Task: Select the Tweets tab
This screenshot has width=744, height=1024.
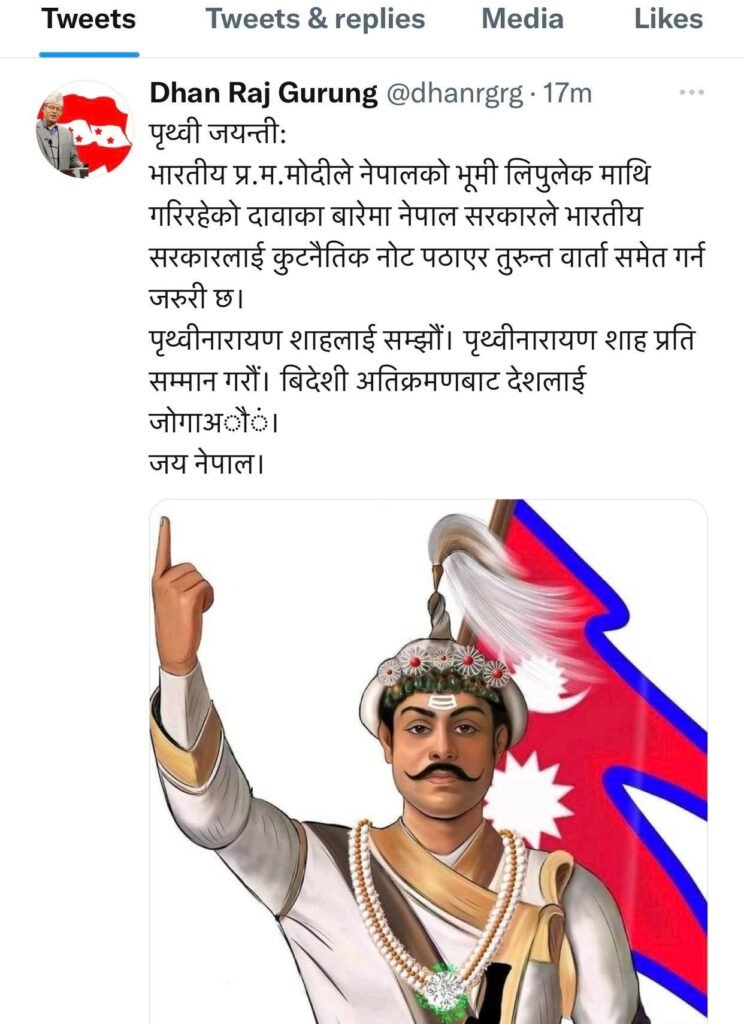Action: coord(88,19)
